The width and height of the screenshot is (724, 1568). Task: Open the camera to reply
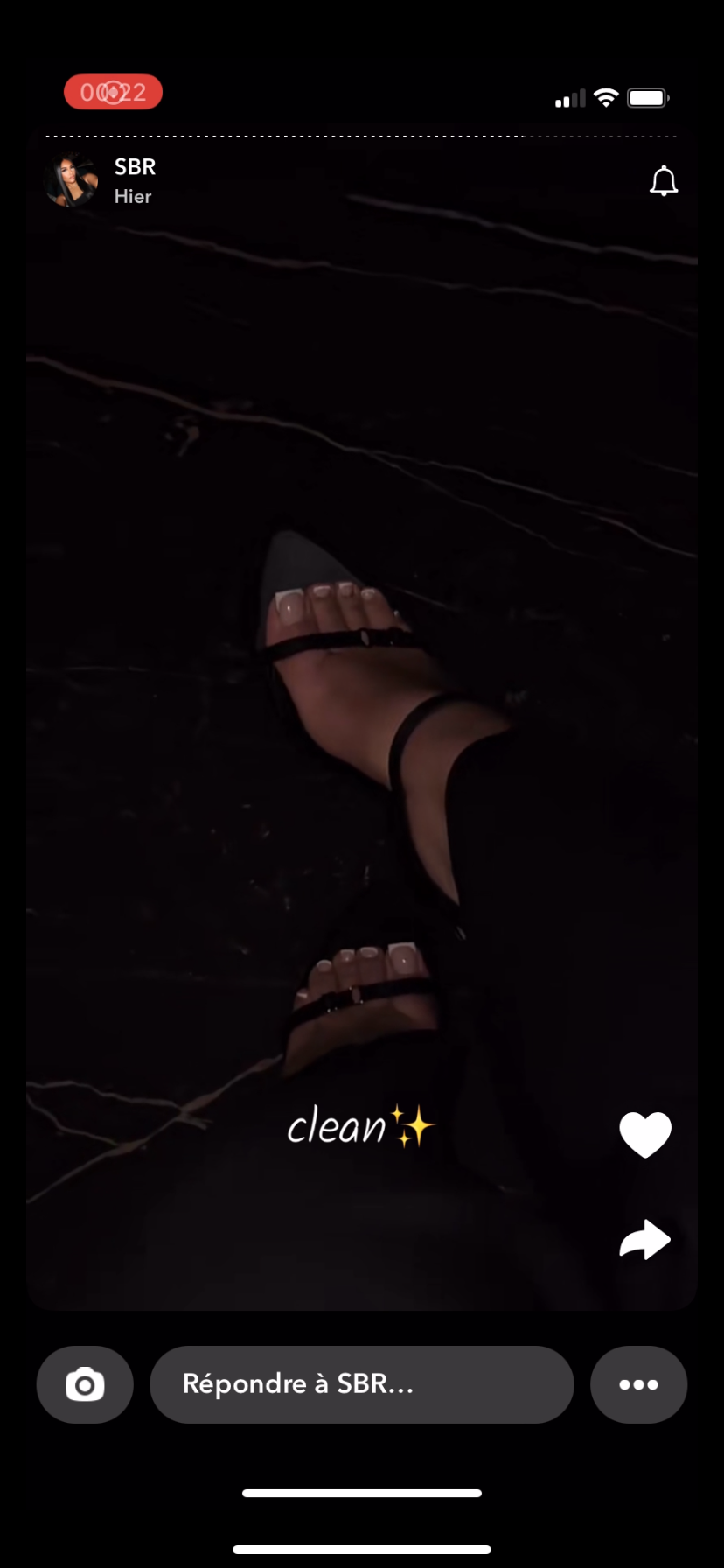[85, 1384]
